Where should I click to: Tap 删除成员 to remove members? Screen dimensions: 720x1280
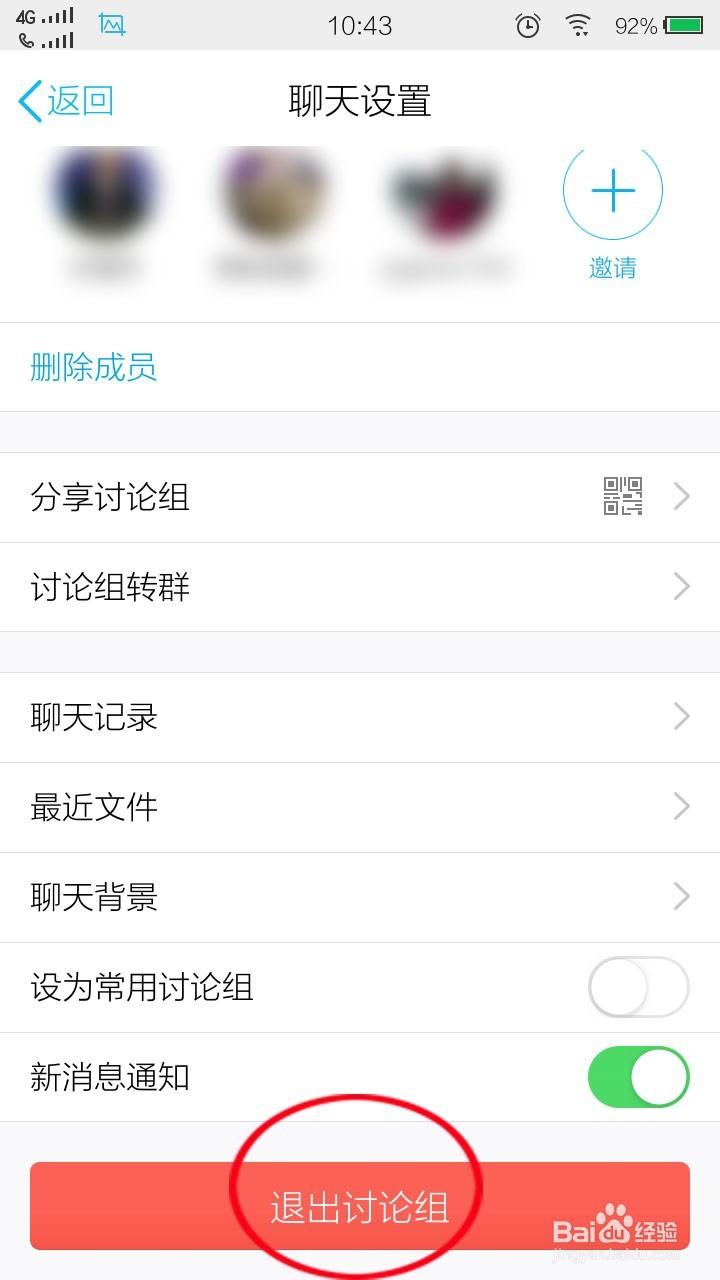[x=92, y=367]
